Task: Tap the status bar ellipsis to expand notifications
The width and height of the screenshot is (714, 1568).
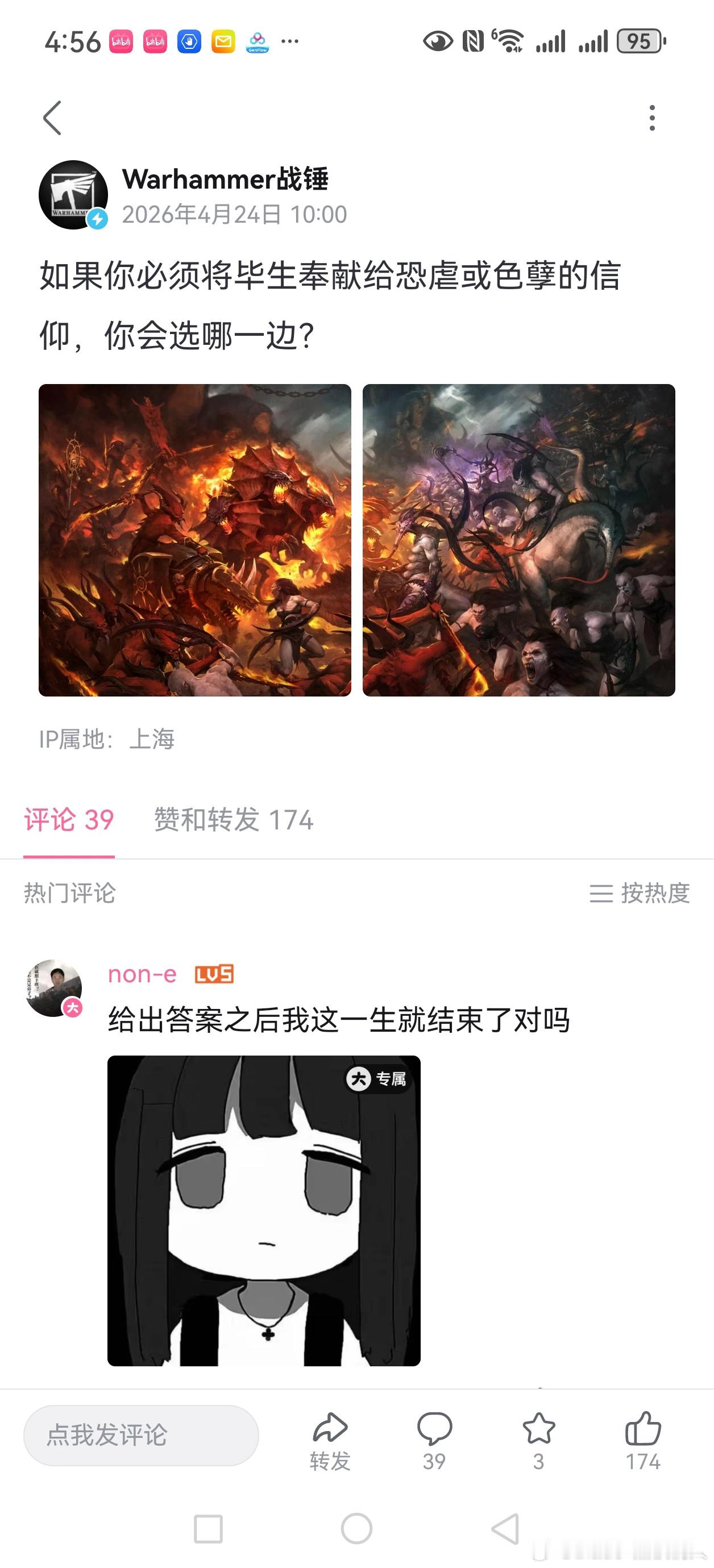Action: coord(289,40)
